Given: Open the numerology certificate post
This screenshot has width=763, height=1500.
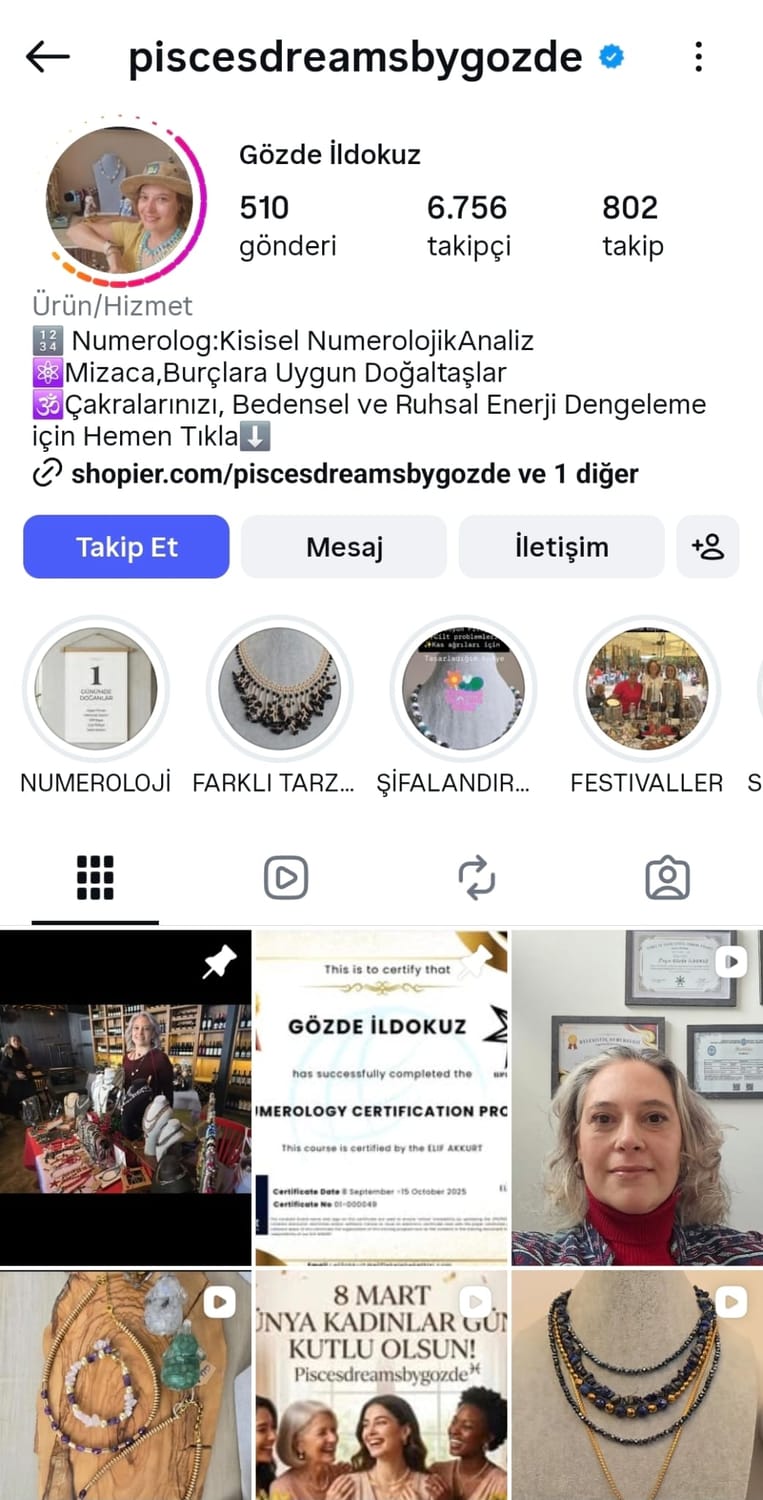Looking at the screenshot, I should coord(381,1097).
